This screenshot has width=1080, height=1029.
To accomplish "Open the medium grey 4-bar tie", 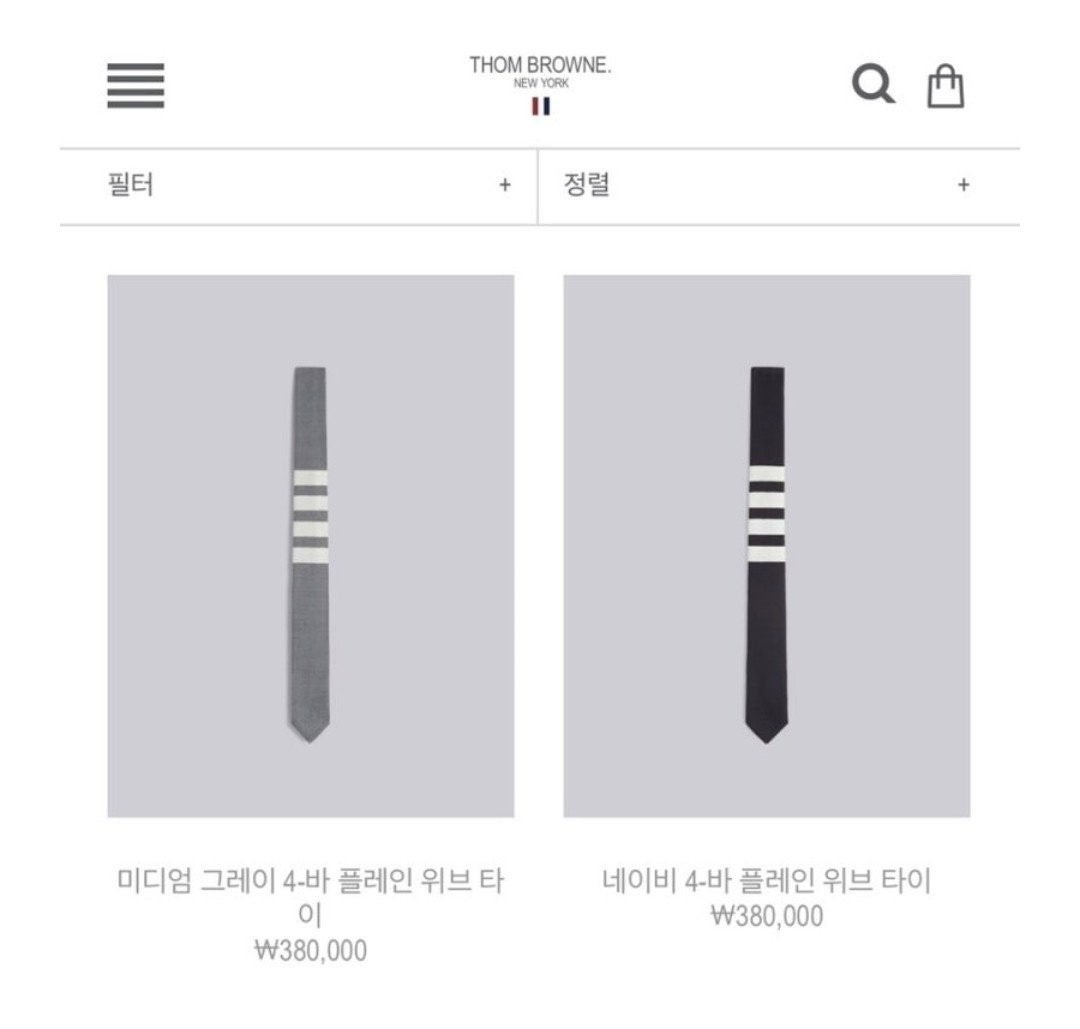I will point(311,546).
